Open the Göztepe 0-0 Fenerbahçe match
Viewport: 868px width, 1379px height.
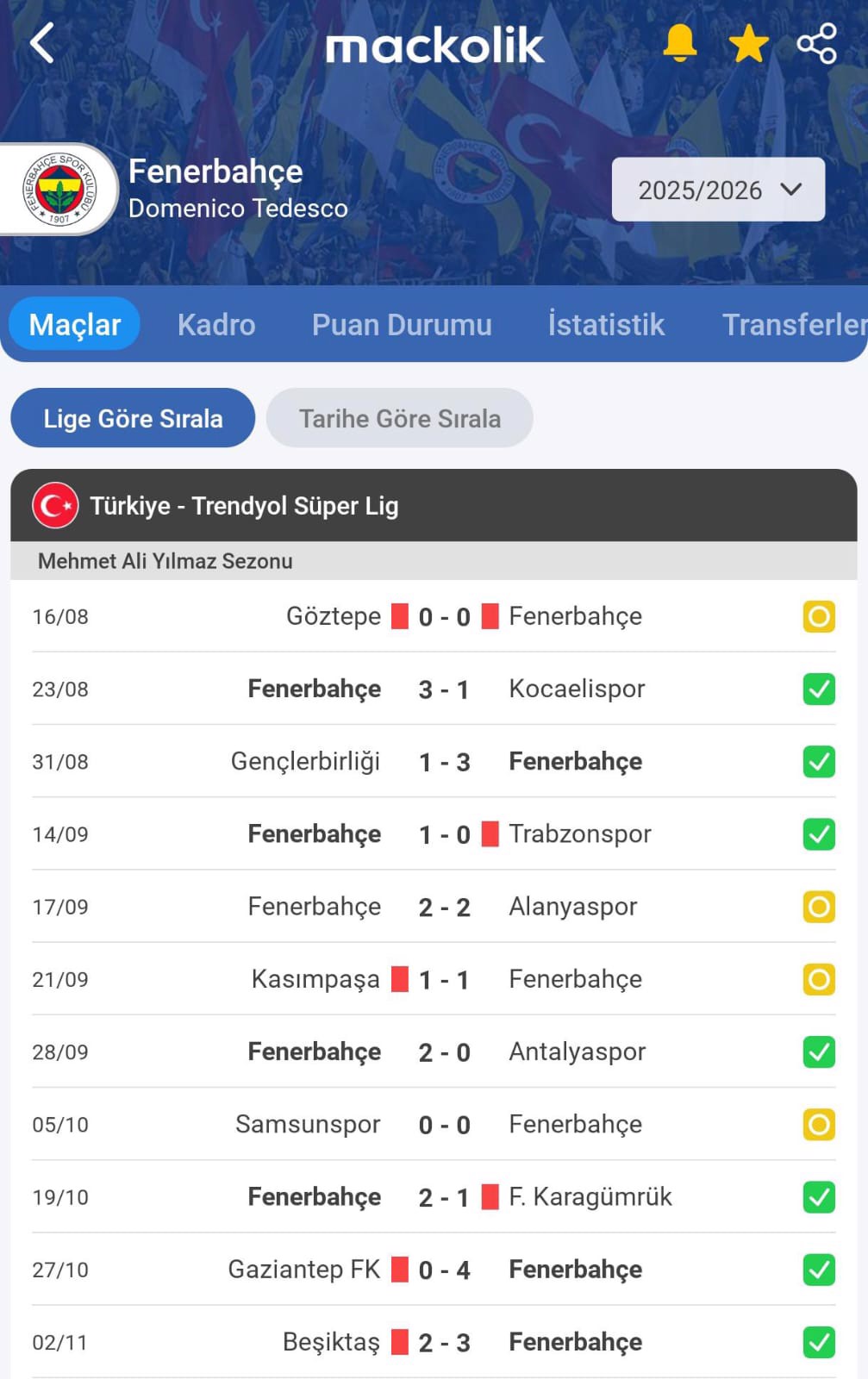coord(443,616)
